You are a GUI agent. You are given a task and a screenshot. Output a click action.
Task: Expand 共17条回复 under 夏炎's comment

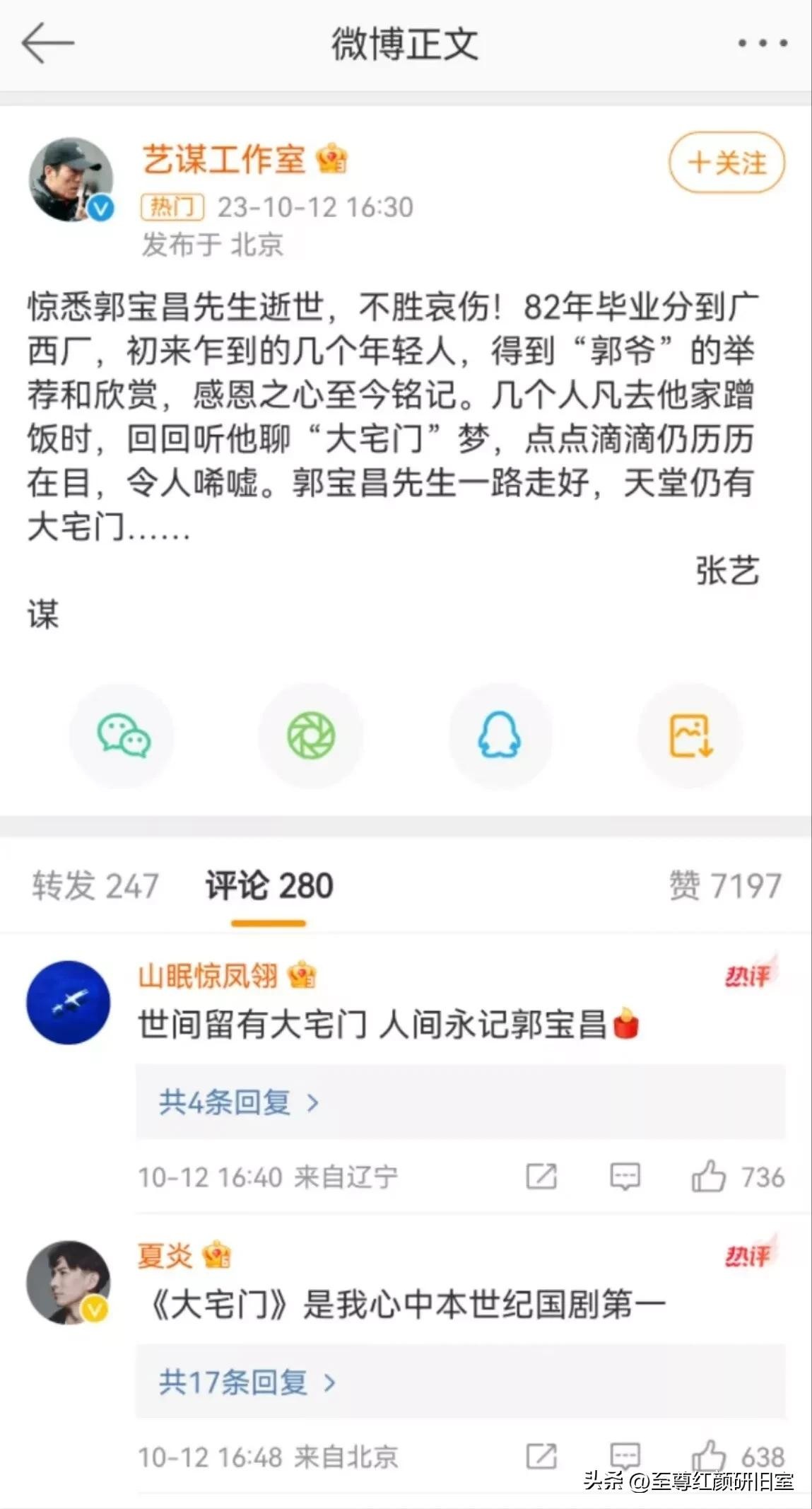[246, 1382]
